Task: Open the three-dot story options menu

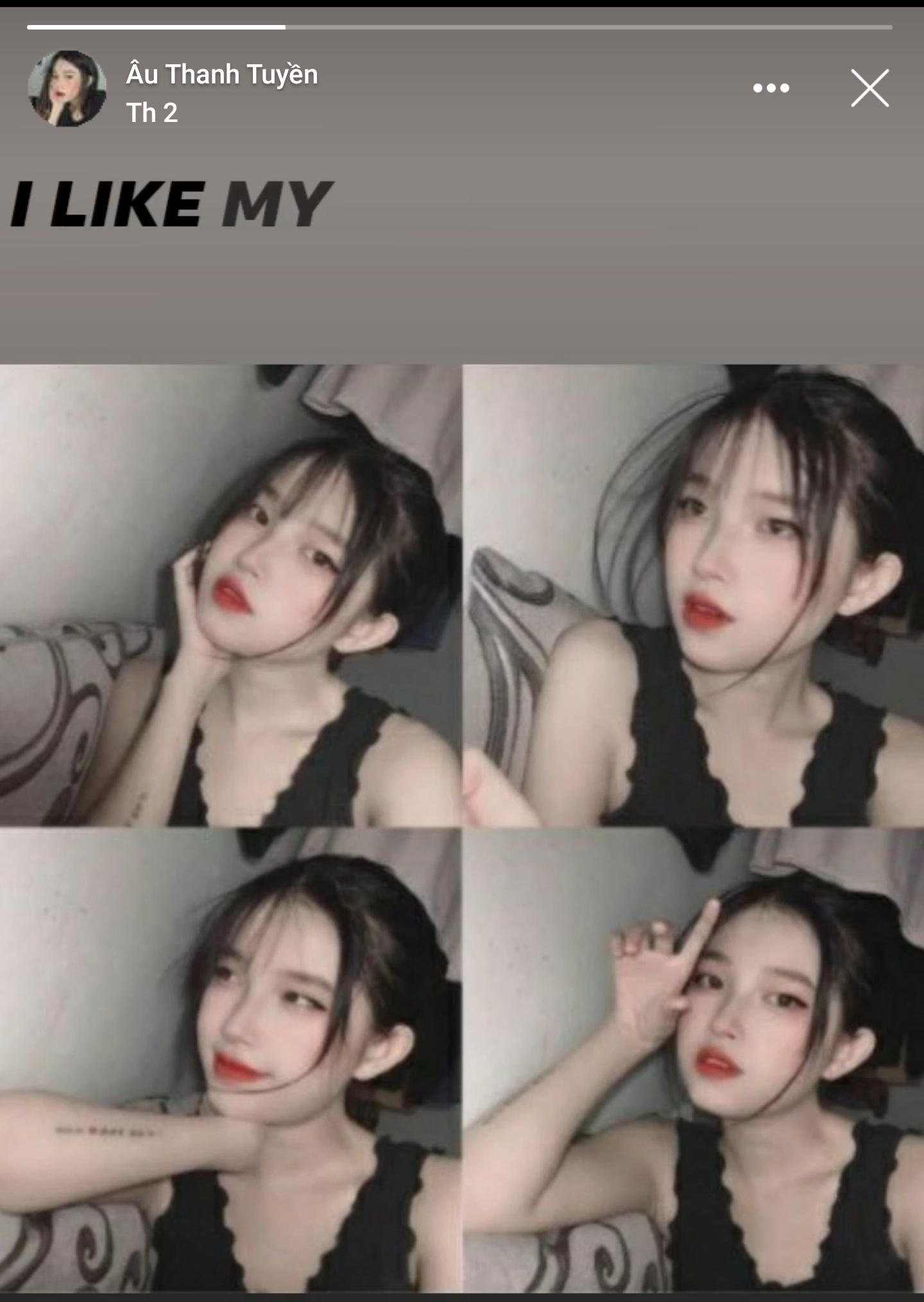Action: (x=771, y=88)
